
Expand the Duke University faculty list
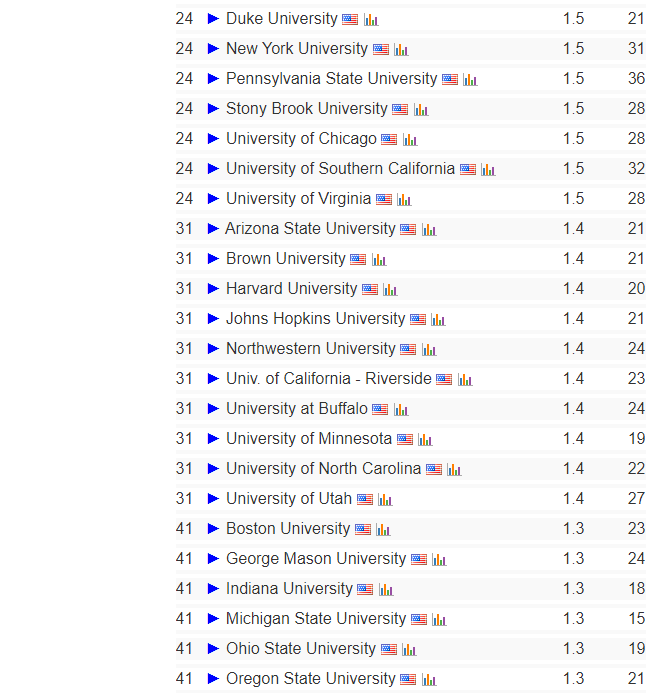pyautogui.click(x=213, y=19)
